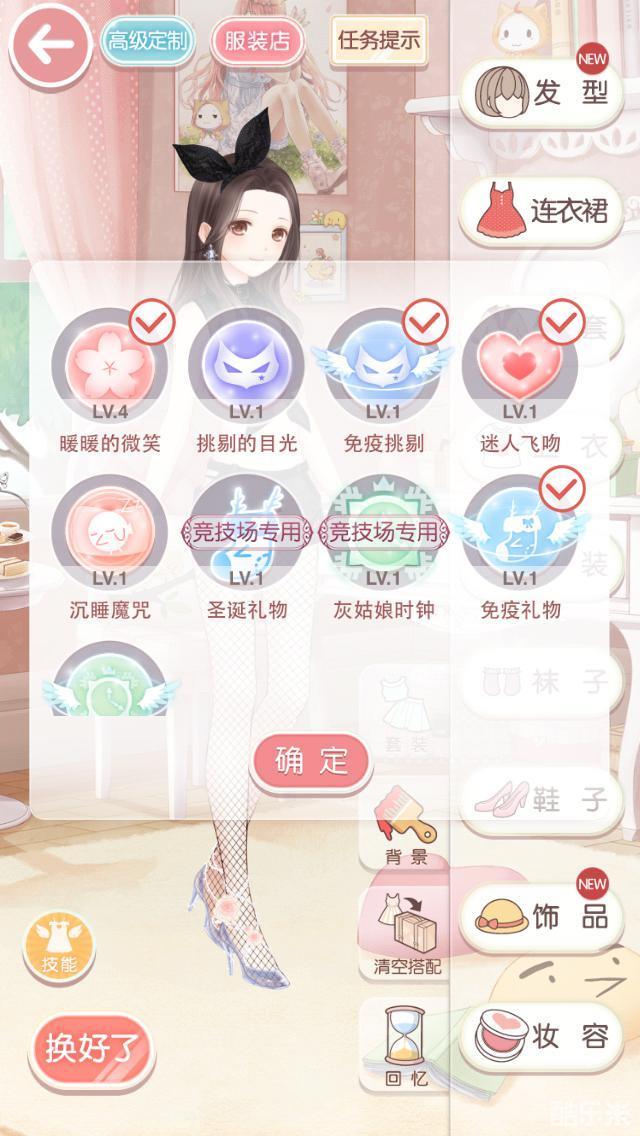The image size is (640, 1136).
Task: Tap 换好了 to finish dressing
Action: point(93,1048)
